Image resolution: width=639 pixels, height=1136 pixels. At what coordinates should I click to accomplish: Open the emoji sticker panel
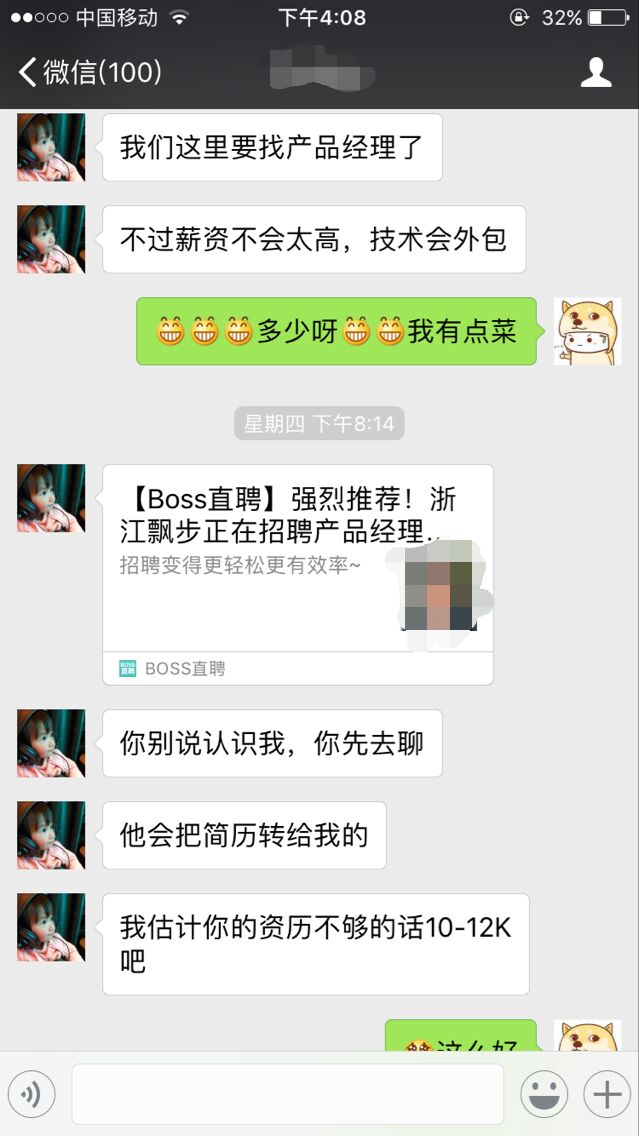pos(544,1095)
